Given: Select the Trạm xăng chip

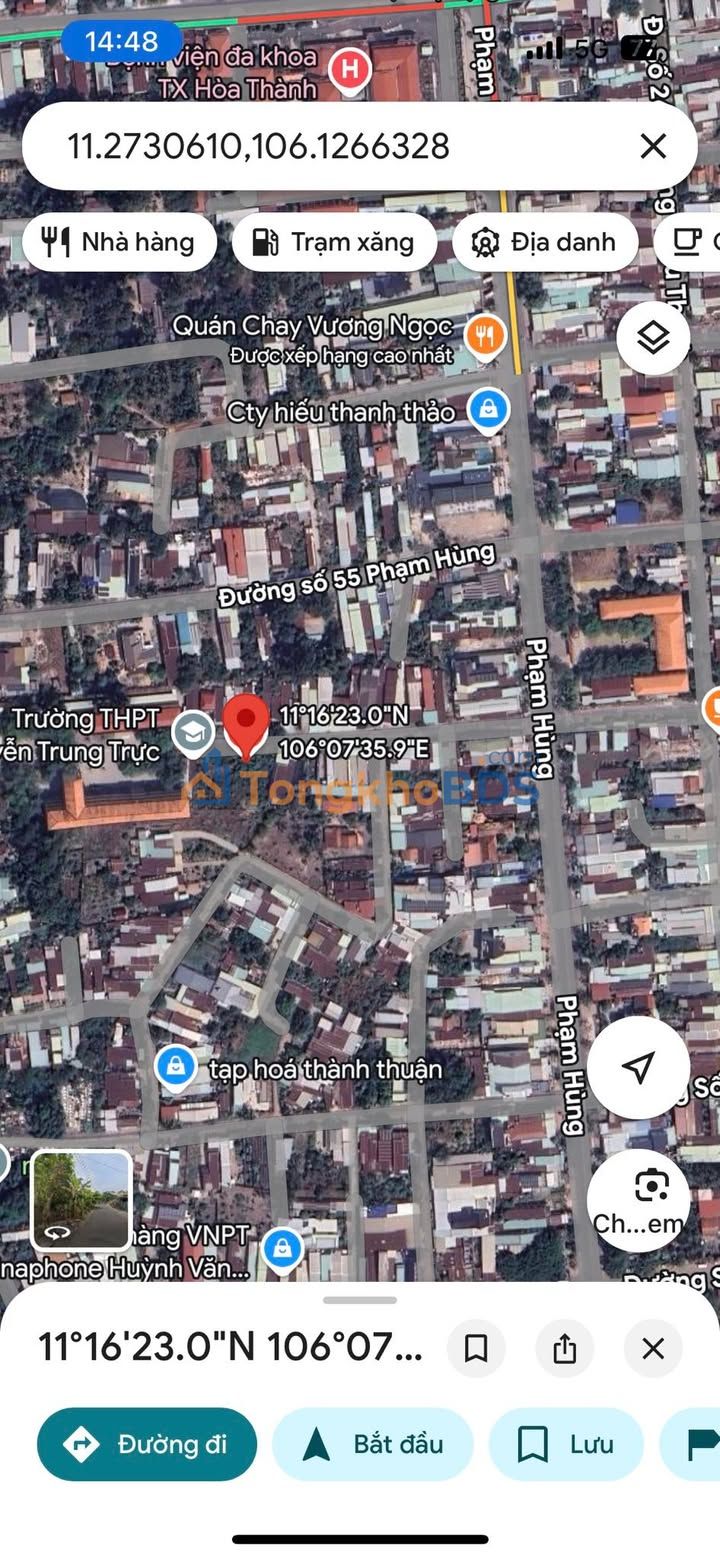Looking at the screenshot, I should (x=334, y=242).
